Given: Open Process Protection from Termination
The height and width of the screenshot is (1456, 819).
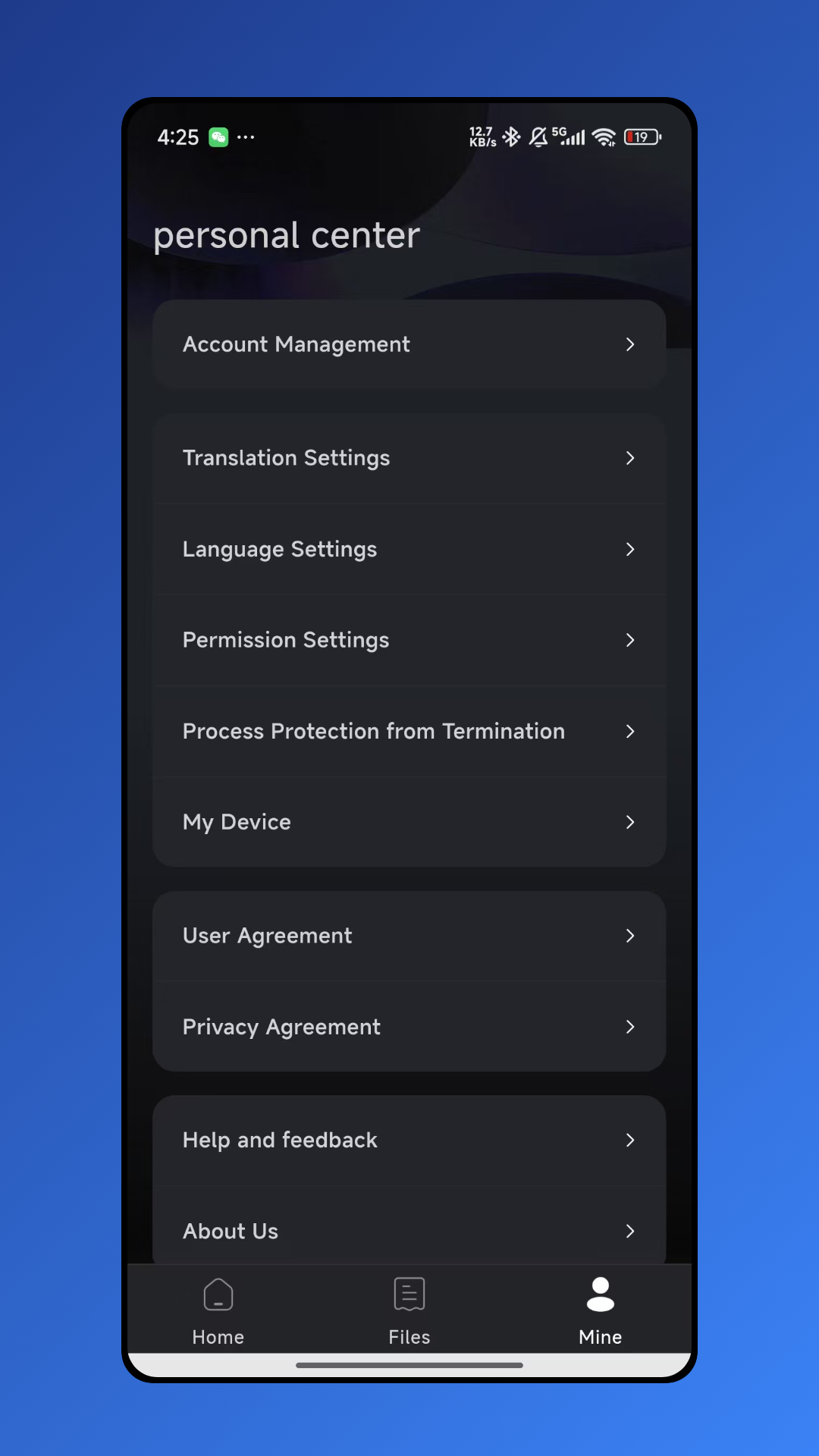Looking at the screenshot, I should click(x=409, y=731).
